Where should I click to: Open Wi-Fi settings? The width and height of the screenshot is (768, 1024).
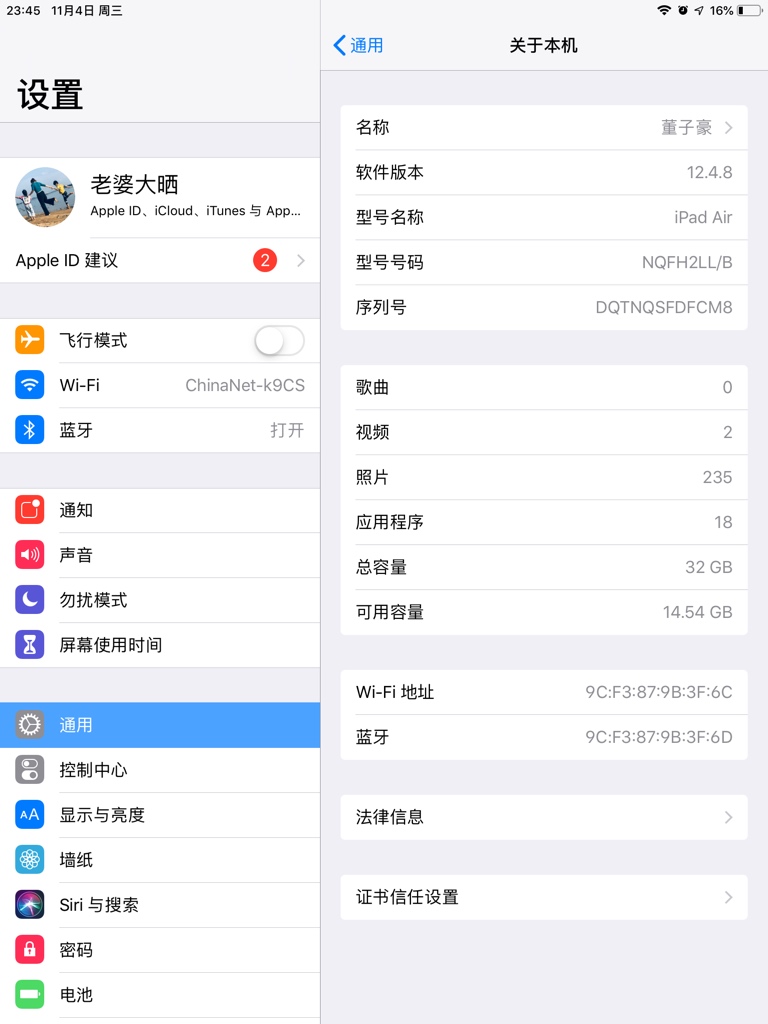tap(160, 385)
